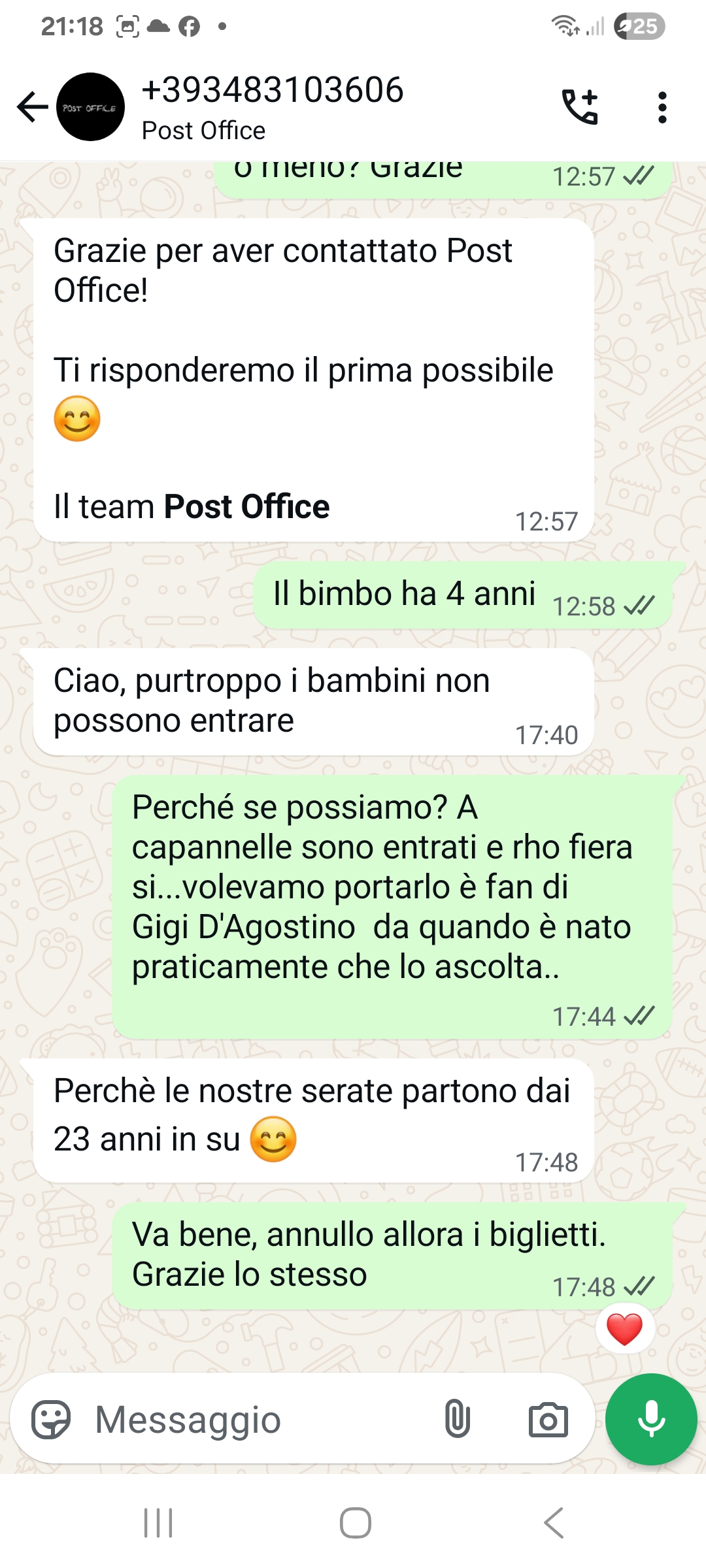The height and width of the screenshot is (1568, 706).
Task: Go back to the chat list
Action: (33, 107)
